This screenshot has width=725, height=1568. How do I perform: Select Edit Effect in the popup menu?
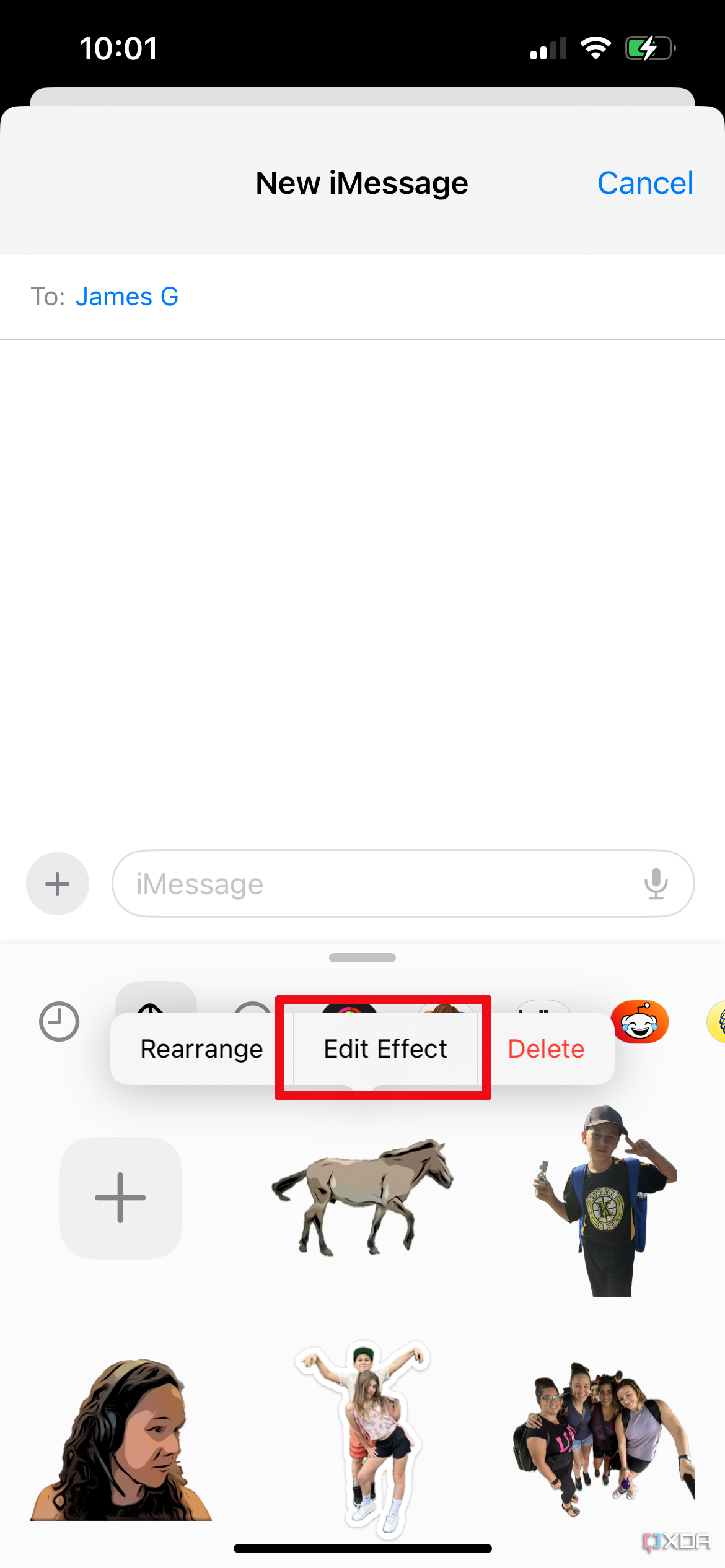point(385,1048)
